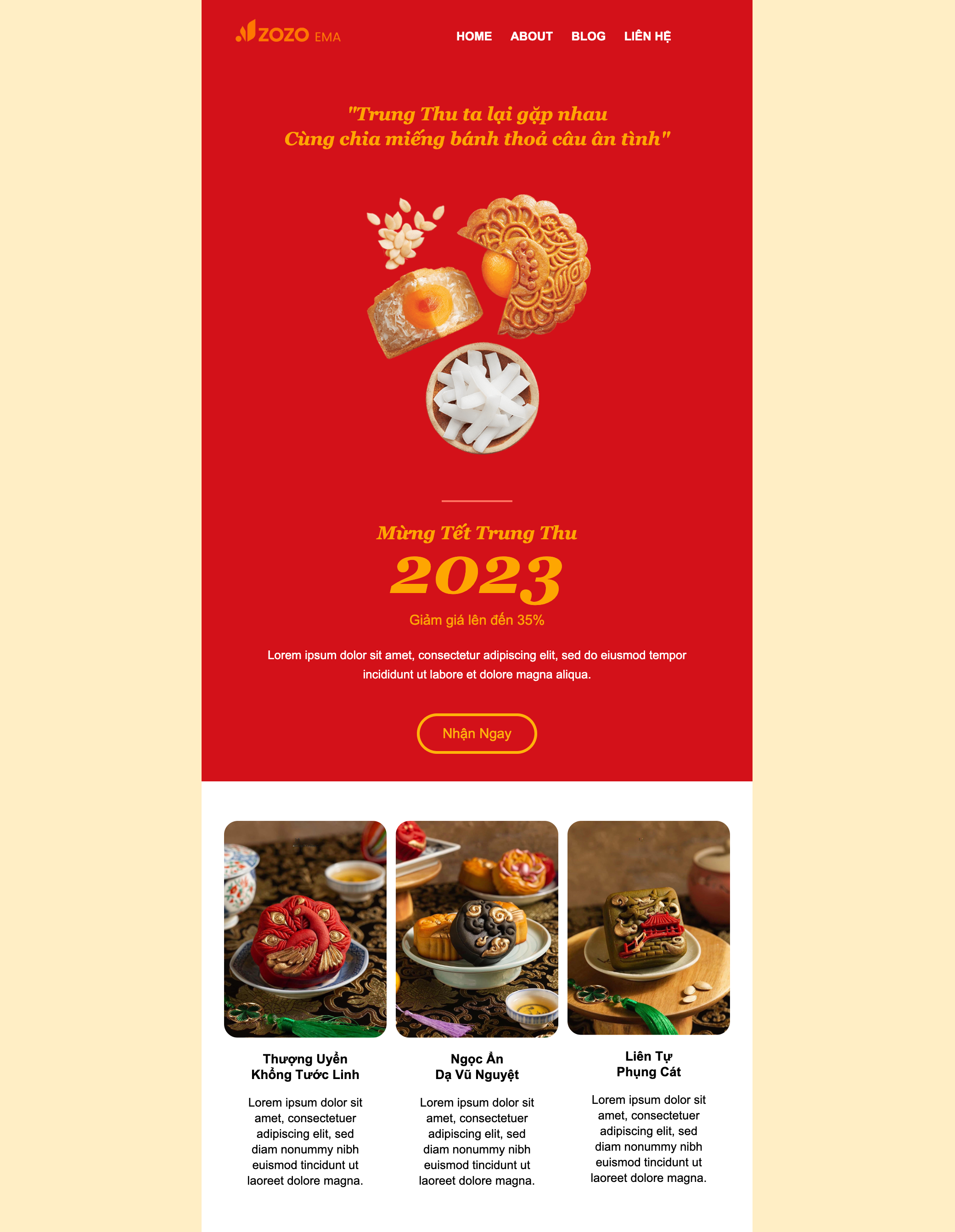Open the Liên Tự Phụng Cát product image
Viewport: 955px width, 1232px height.
[648, 927]
